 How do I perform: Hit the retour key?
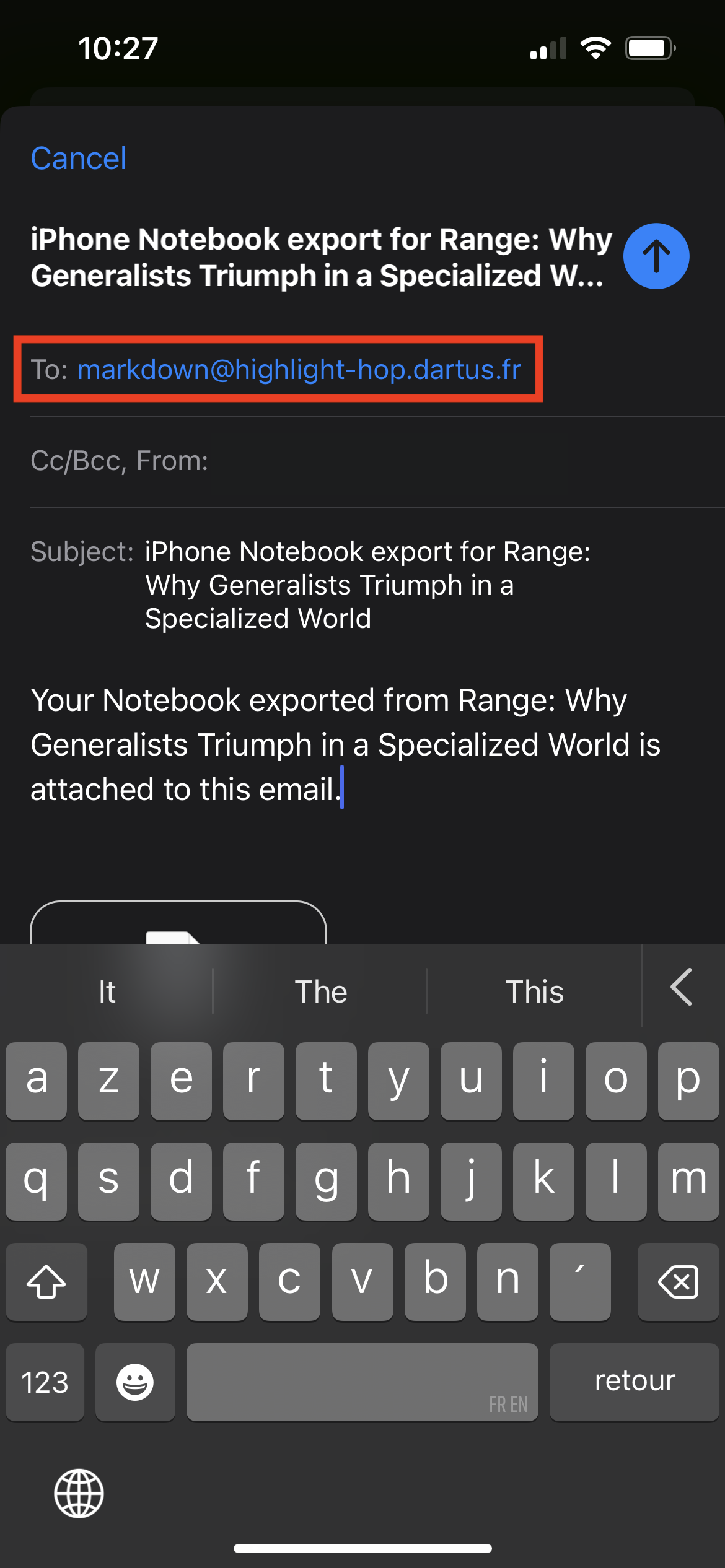[x=634, y=1381]
